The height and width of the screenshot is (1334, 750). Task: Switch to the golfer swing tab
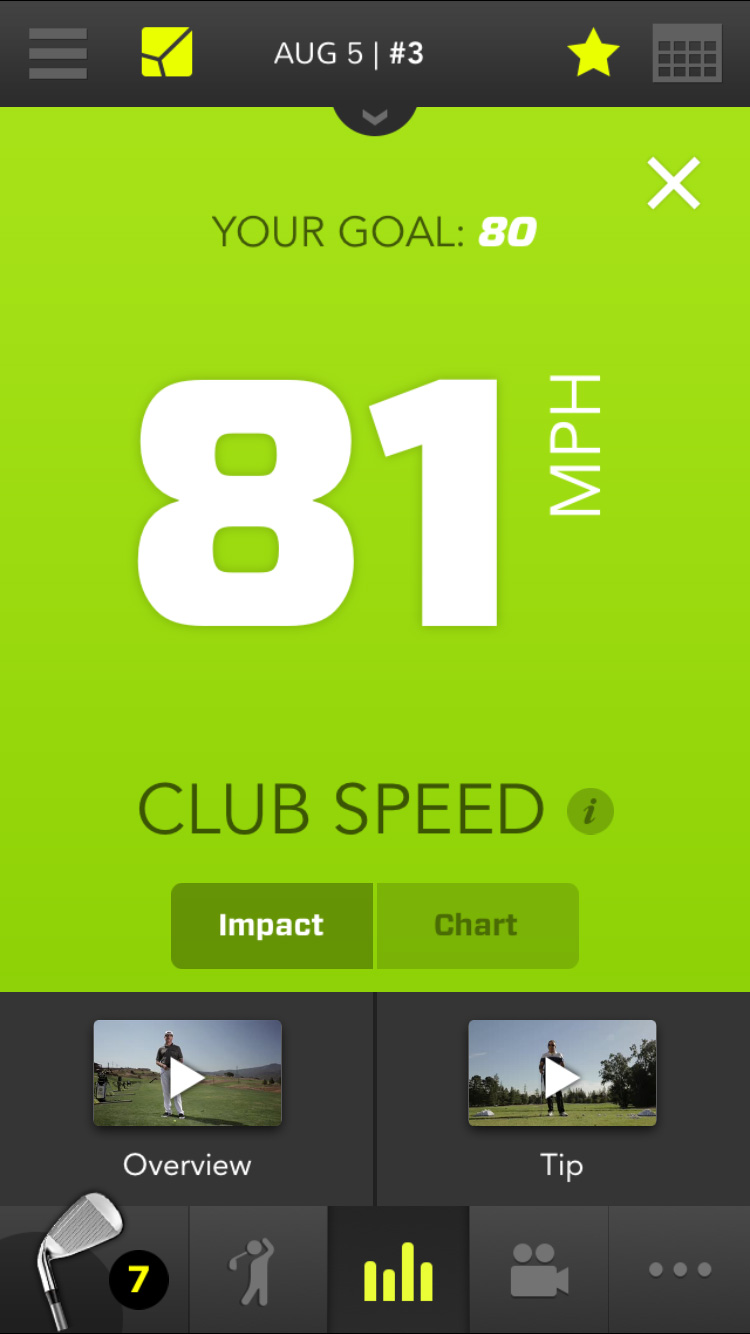click(x=258, y=1270)
